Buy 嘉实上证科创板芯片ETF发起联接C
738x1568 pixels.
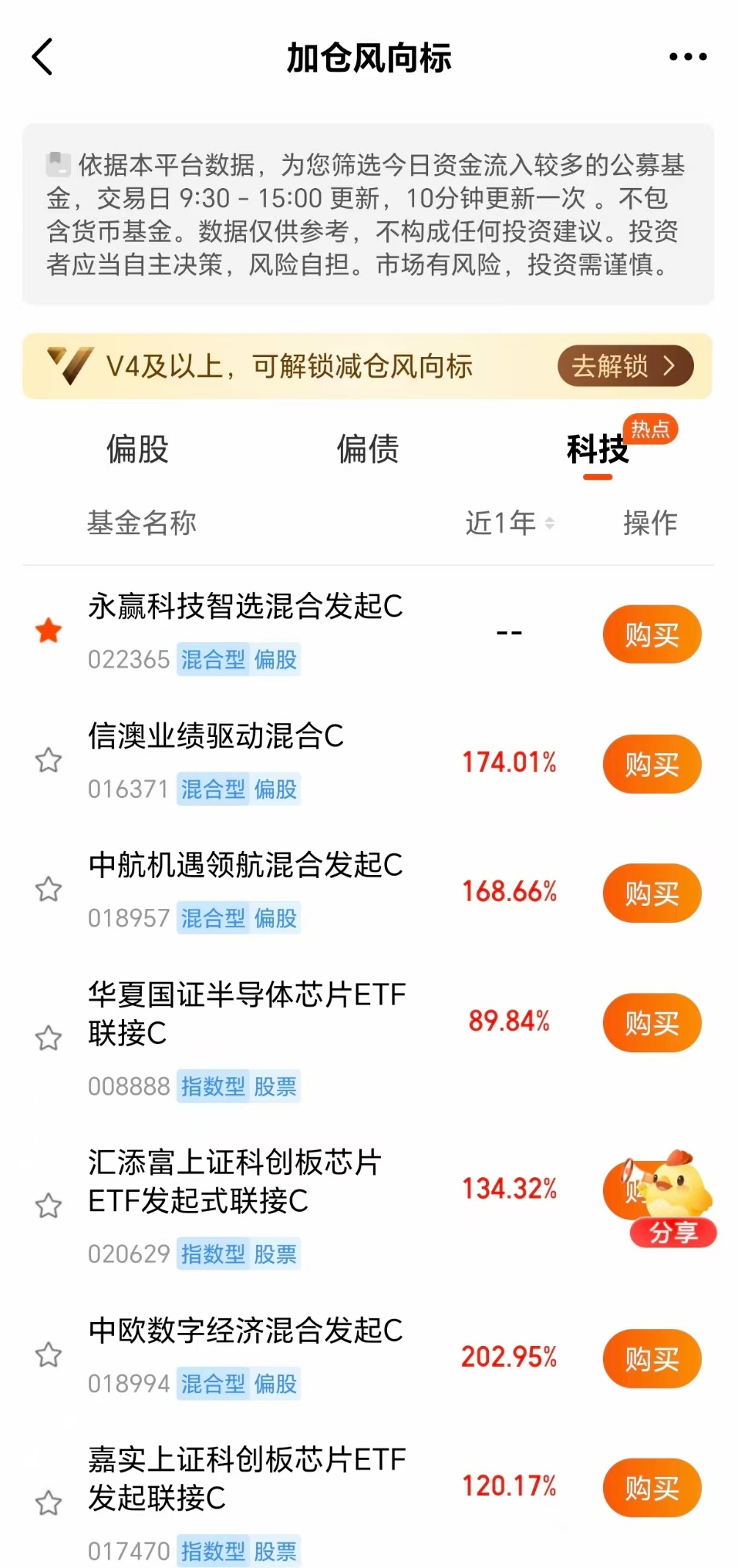tap(652, 1487)
